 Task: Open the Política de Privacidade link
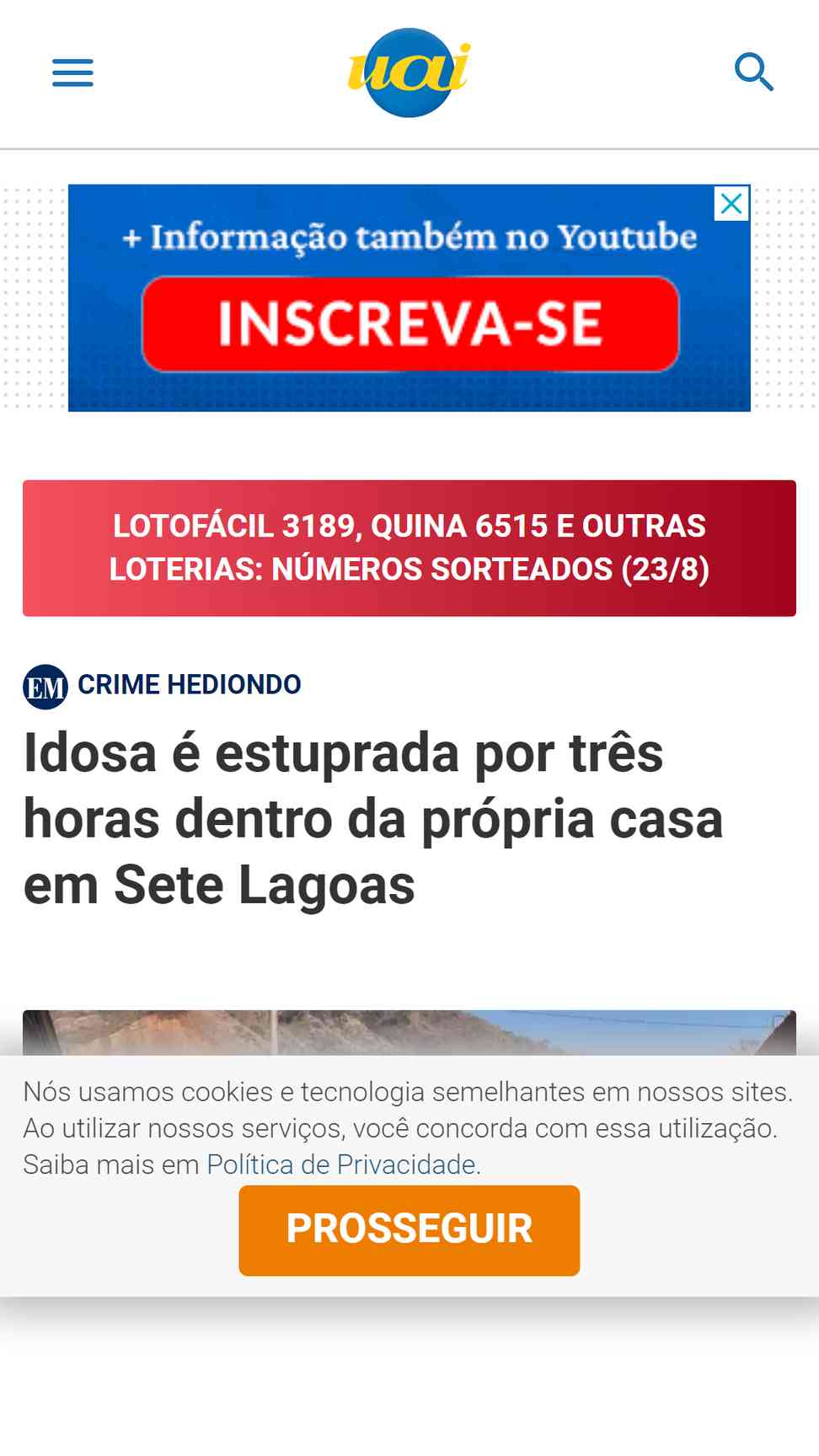342,1164
